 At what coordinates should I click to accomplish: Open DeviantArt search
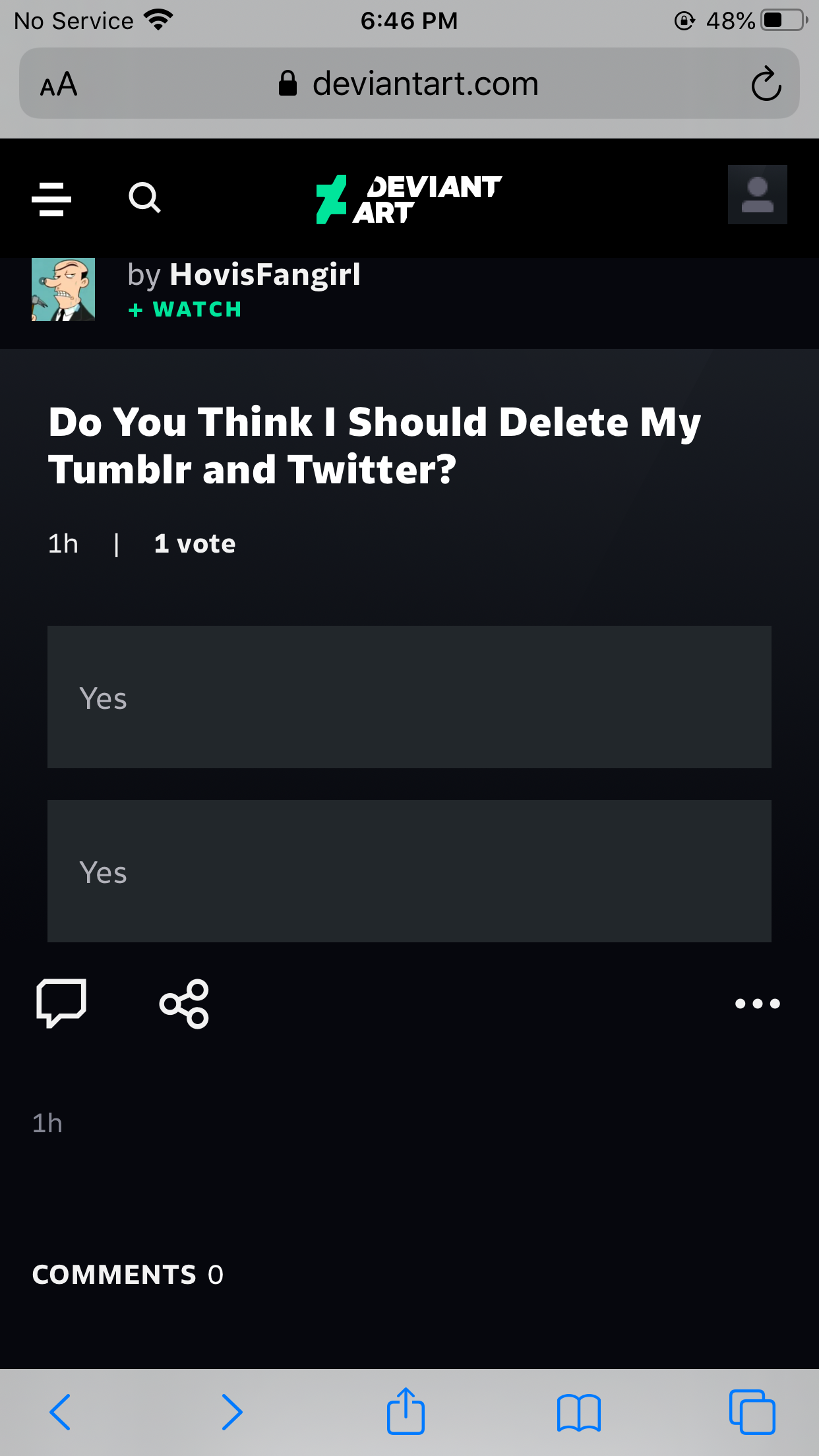(x=144, y=198)
